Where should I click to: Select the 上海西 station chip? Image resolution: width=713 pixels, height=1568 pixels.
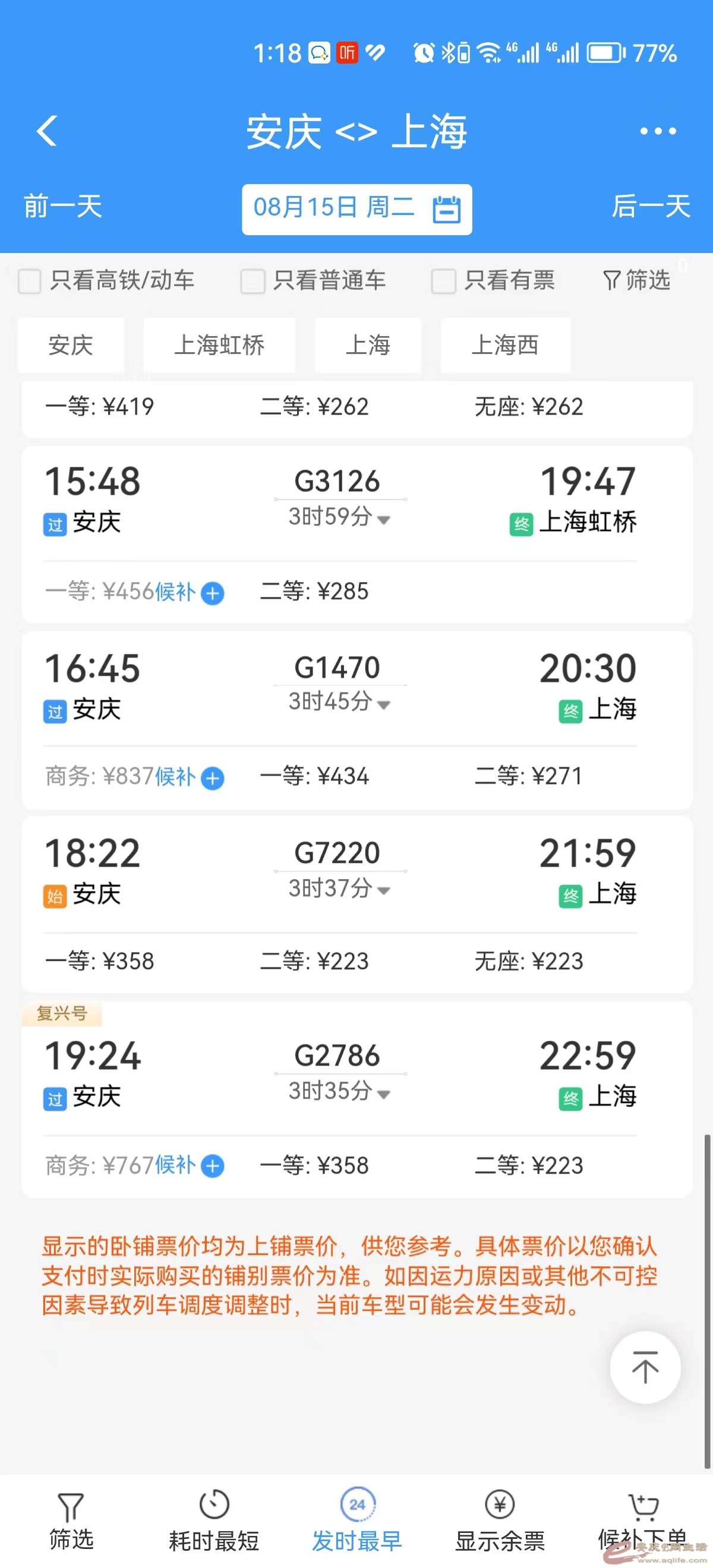point(506,345)
